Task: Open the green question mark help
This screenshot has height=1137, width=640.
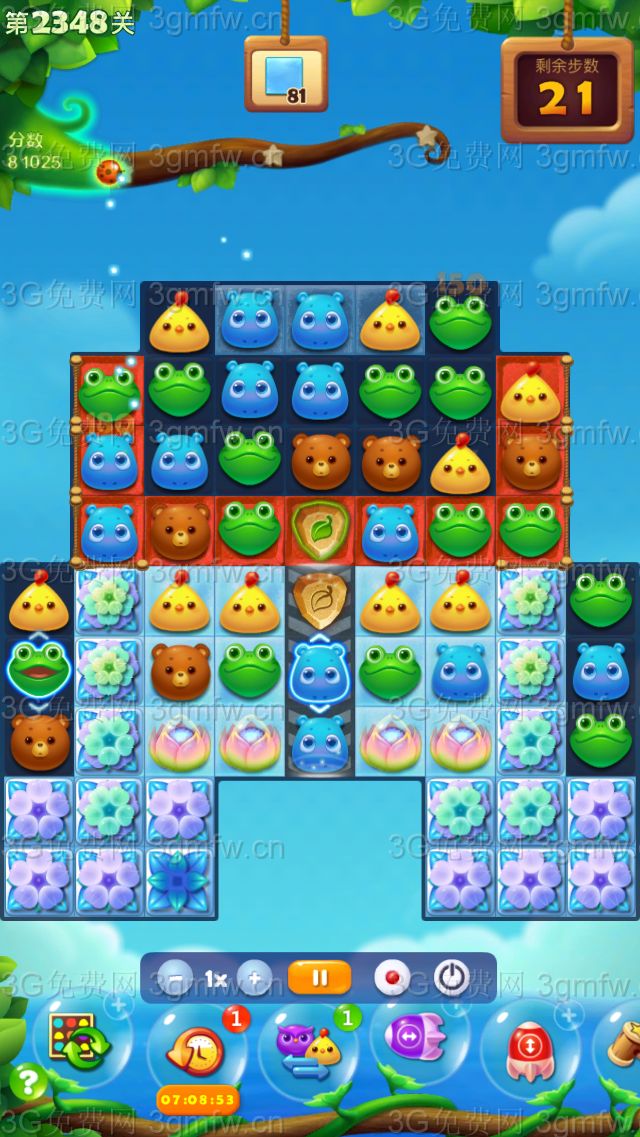Action: pos(28,1083)
